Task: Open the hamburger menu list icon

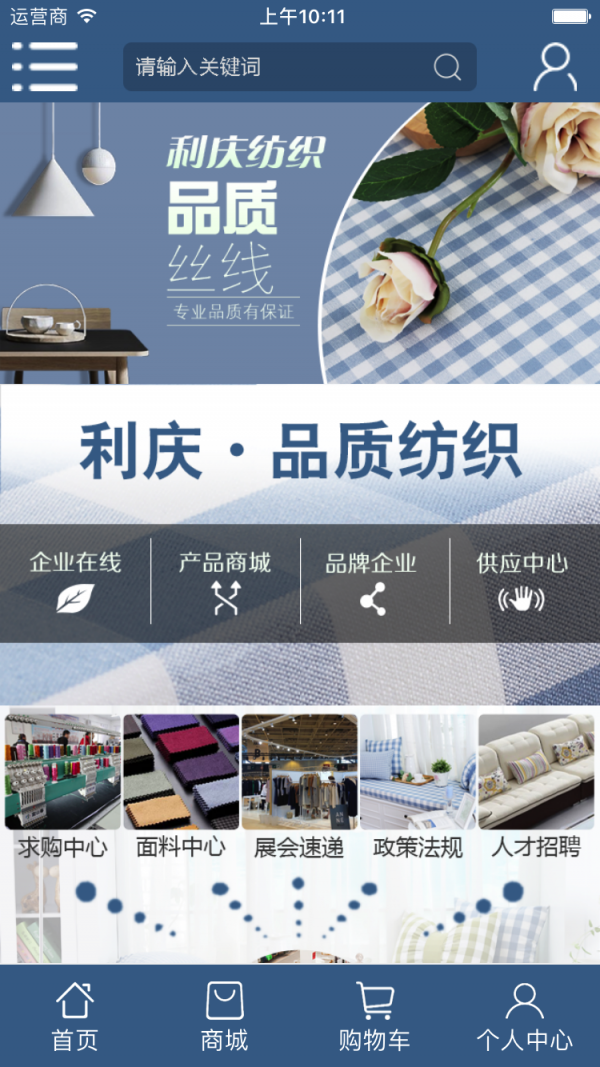Action: click(x=45, y=67)
